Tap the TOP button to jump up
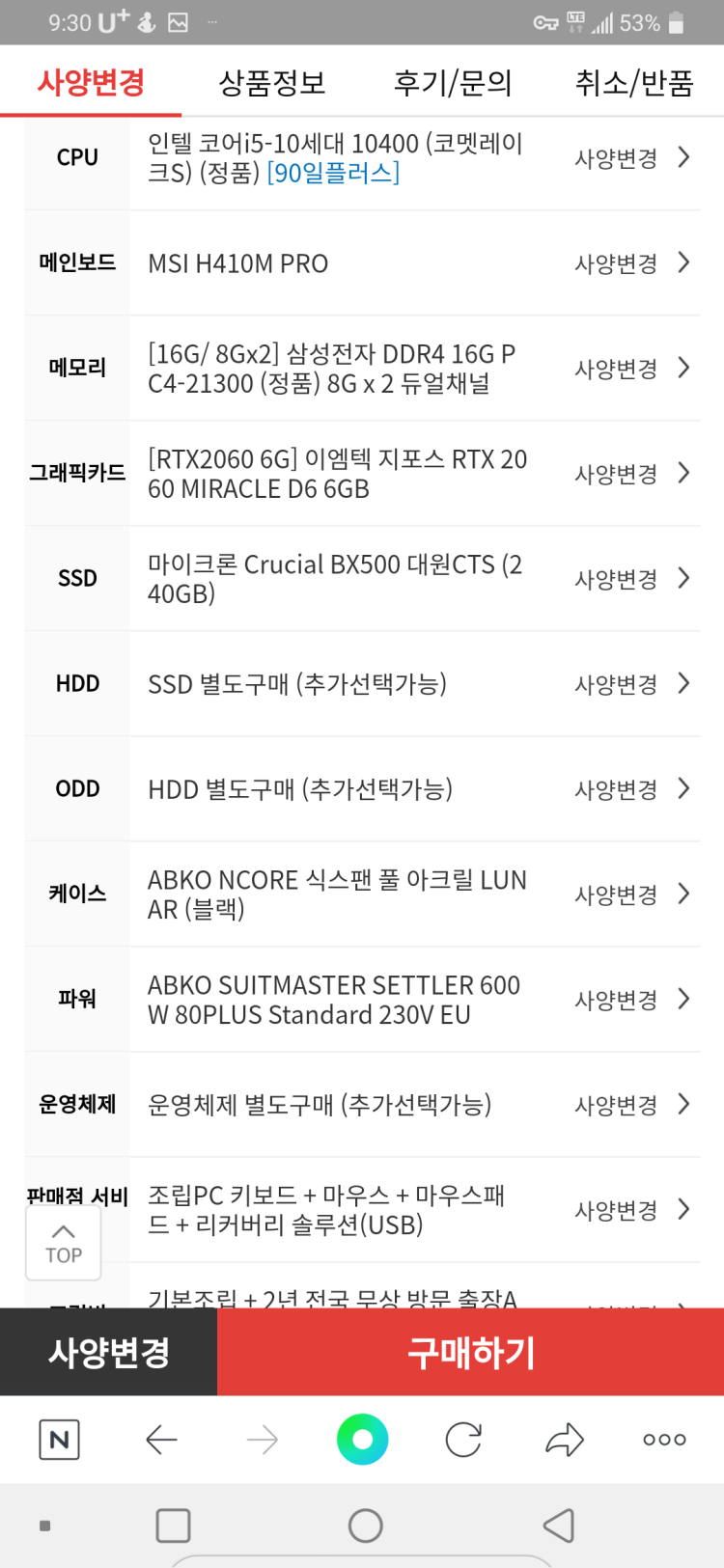The width and height of the screenshot is (724, 1568). coord(64,1244)
